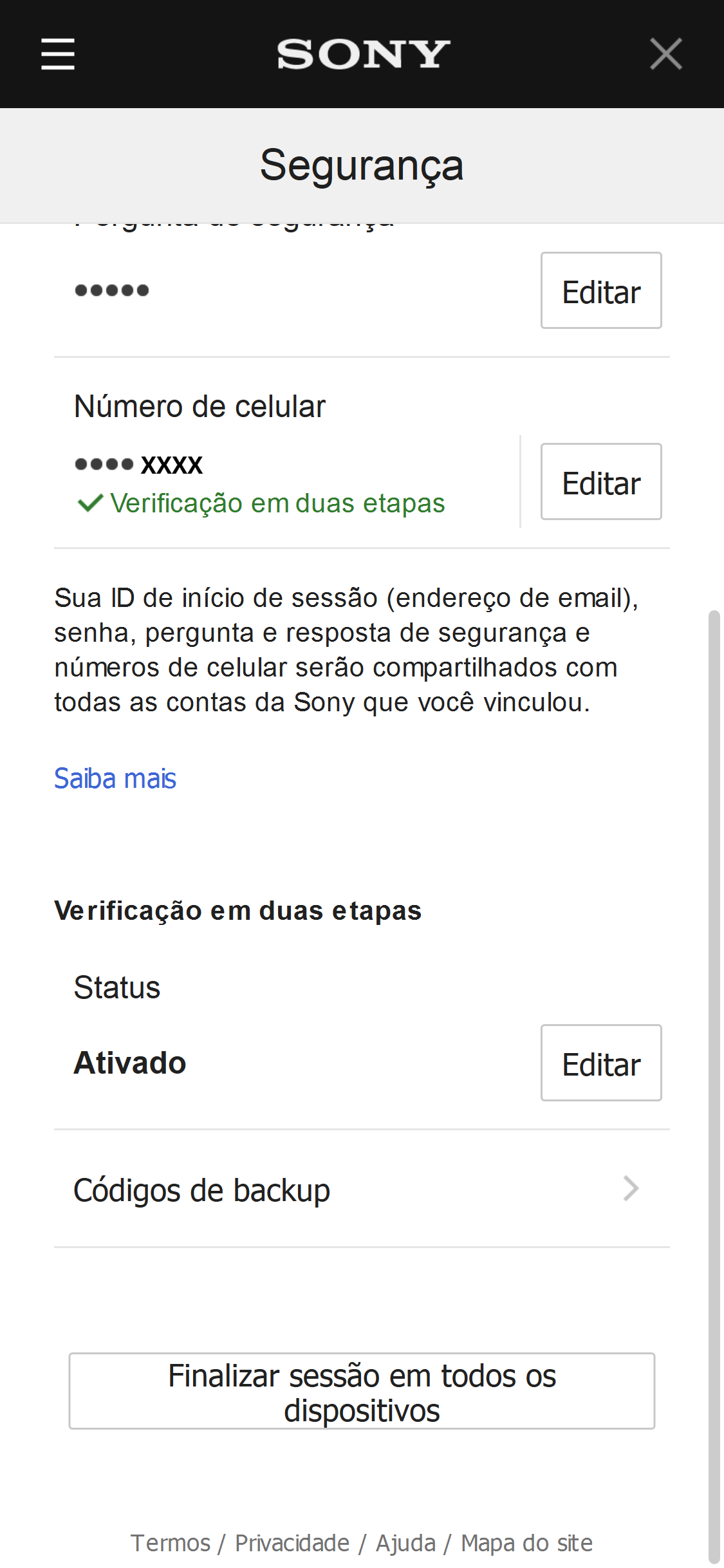Viewport: 724px width, 1568px height.
Task: Edit the Número de celular
Action: [x=600, y=482]
